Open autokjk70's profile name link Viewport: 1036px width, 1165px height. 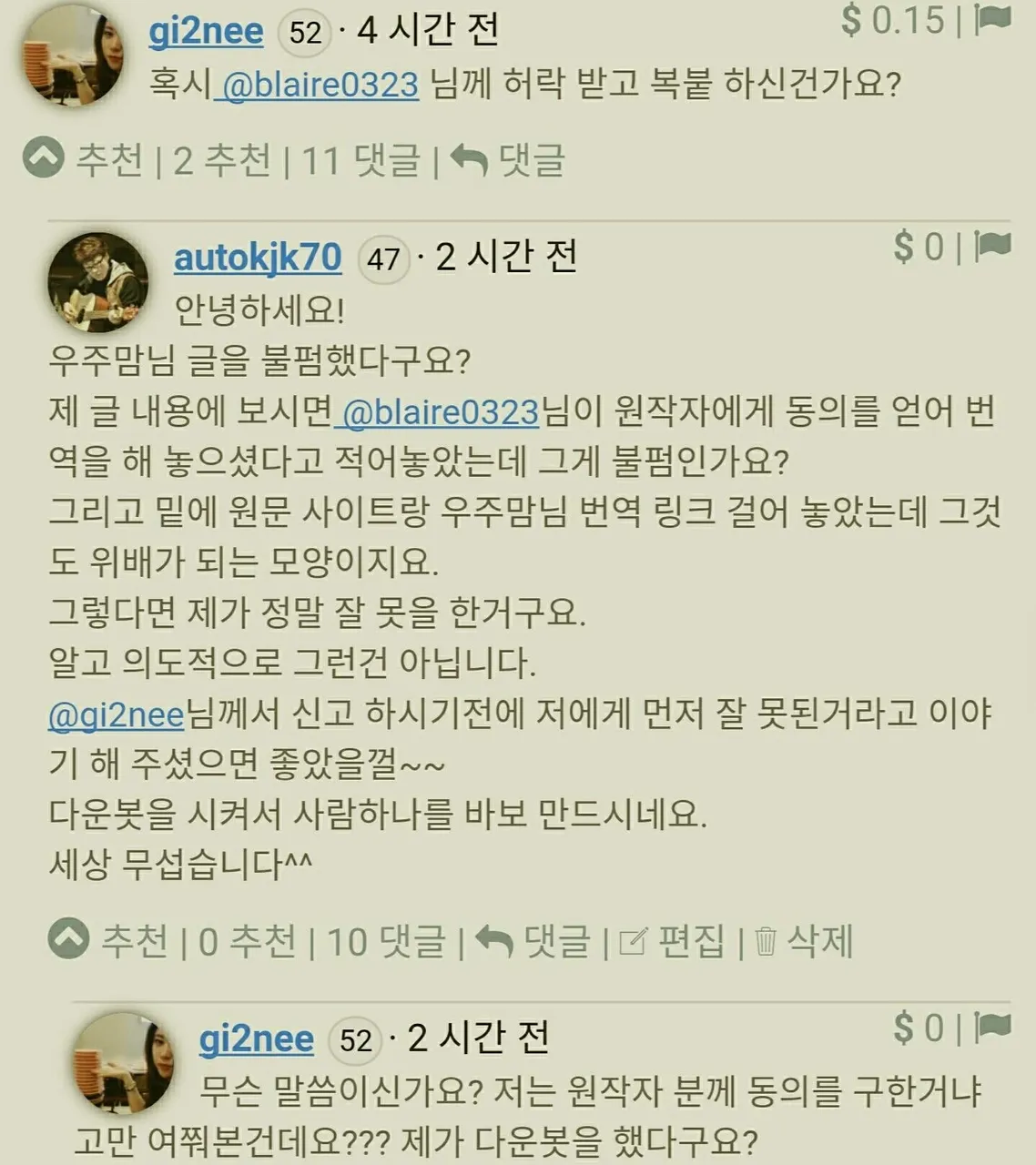(258, 258)
